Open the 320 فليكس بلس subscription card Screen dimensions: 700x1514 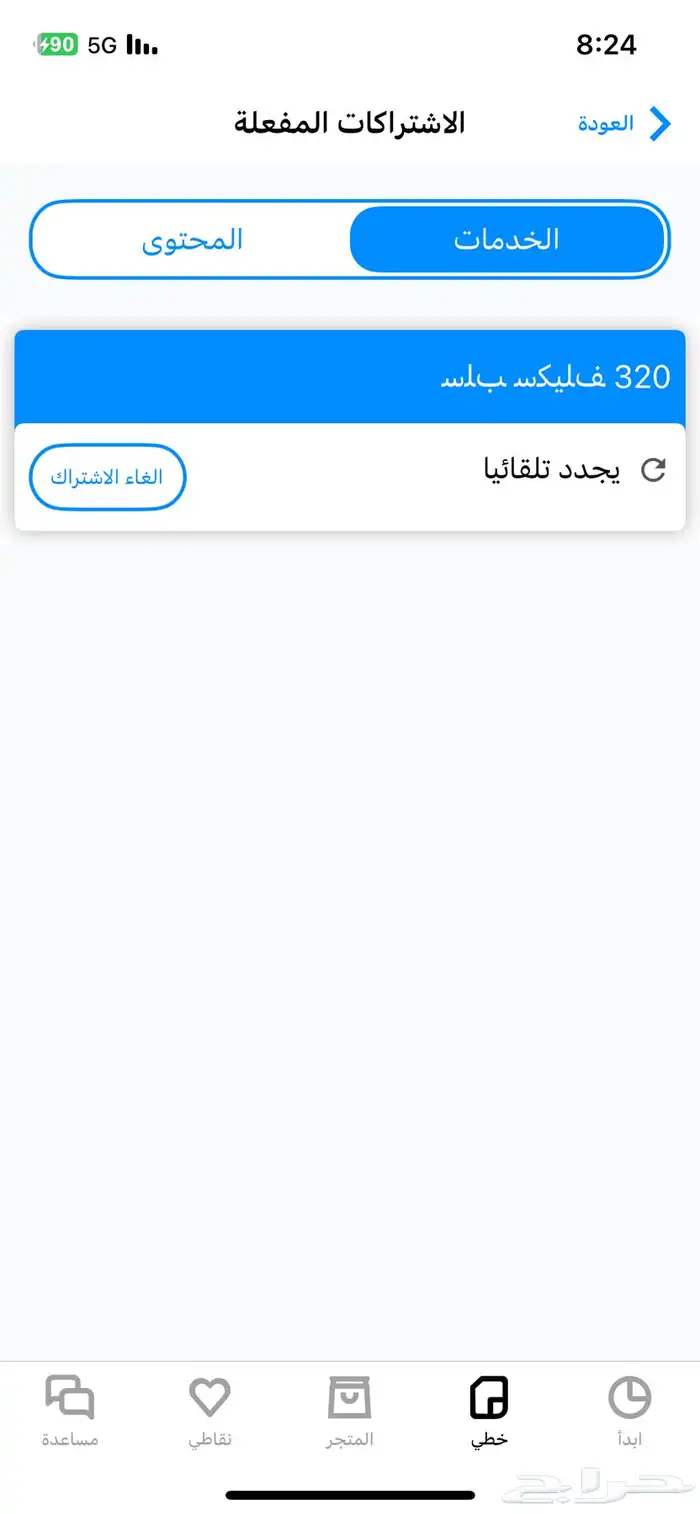350,378
